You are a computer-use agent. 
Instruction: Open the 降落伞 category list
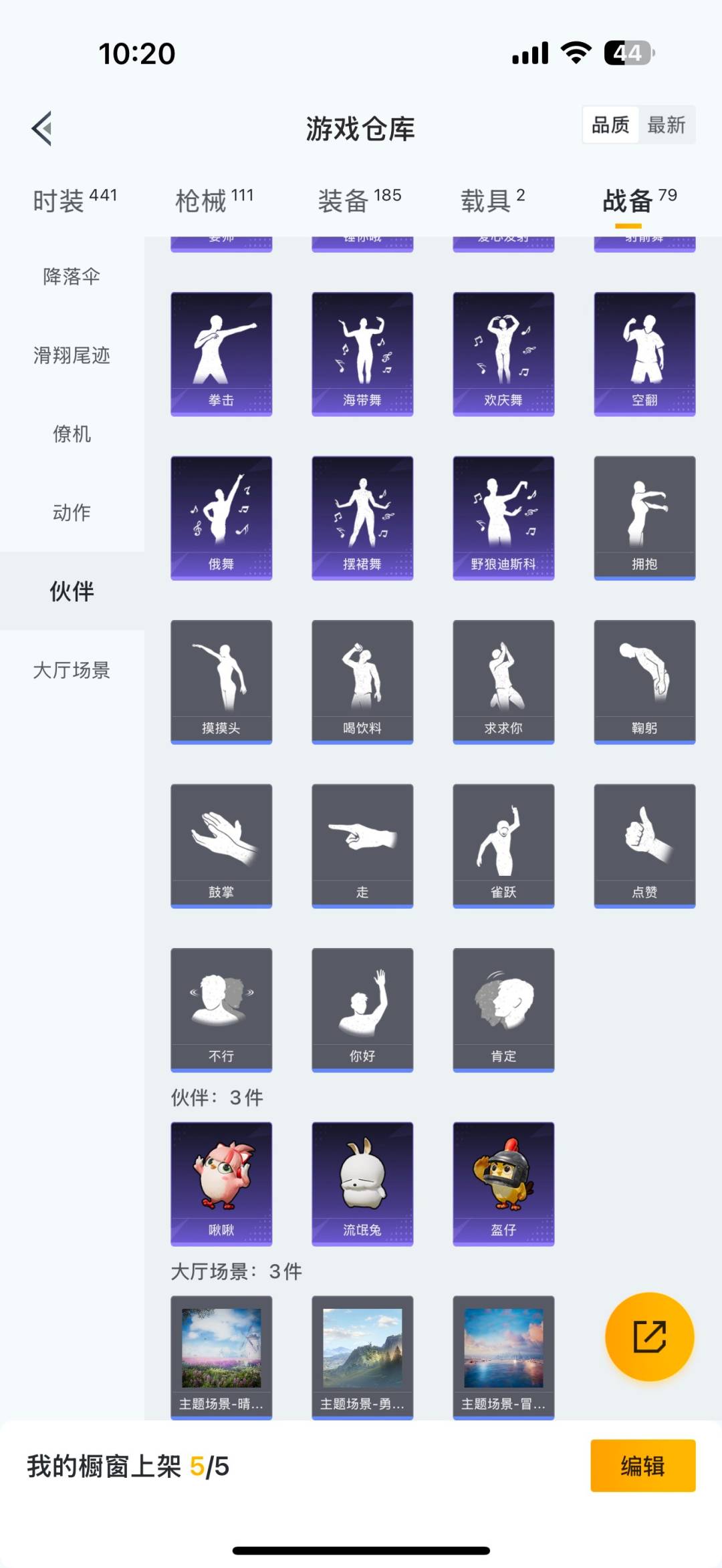point(72,277)
